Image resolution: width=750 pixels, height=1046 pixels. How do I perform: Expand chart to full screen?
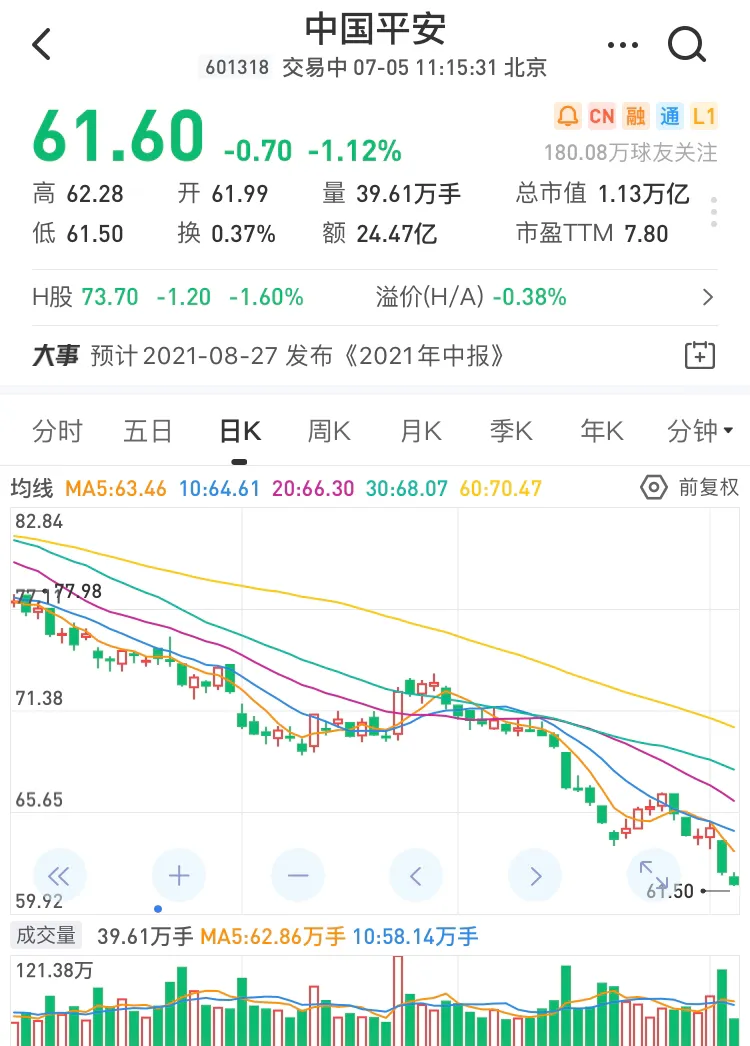(x=653, y=874)
